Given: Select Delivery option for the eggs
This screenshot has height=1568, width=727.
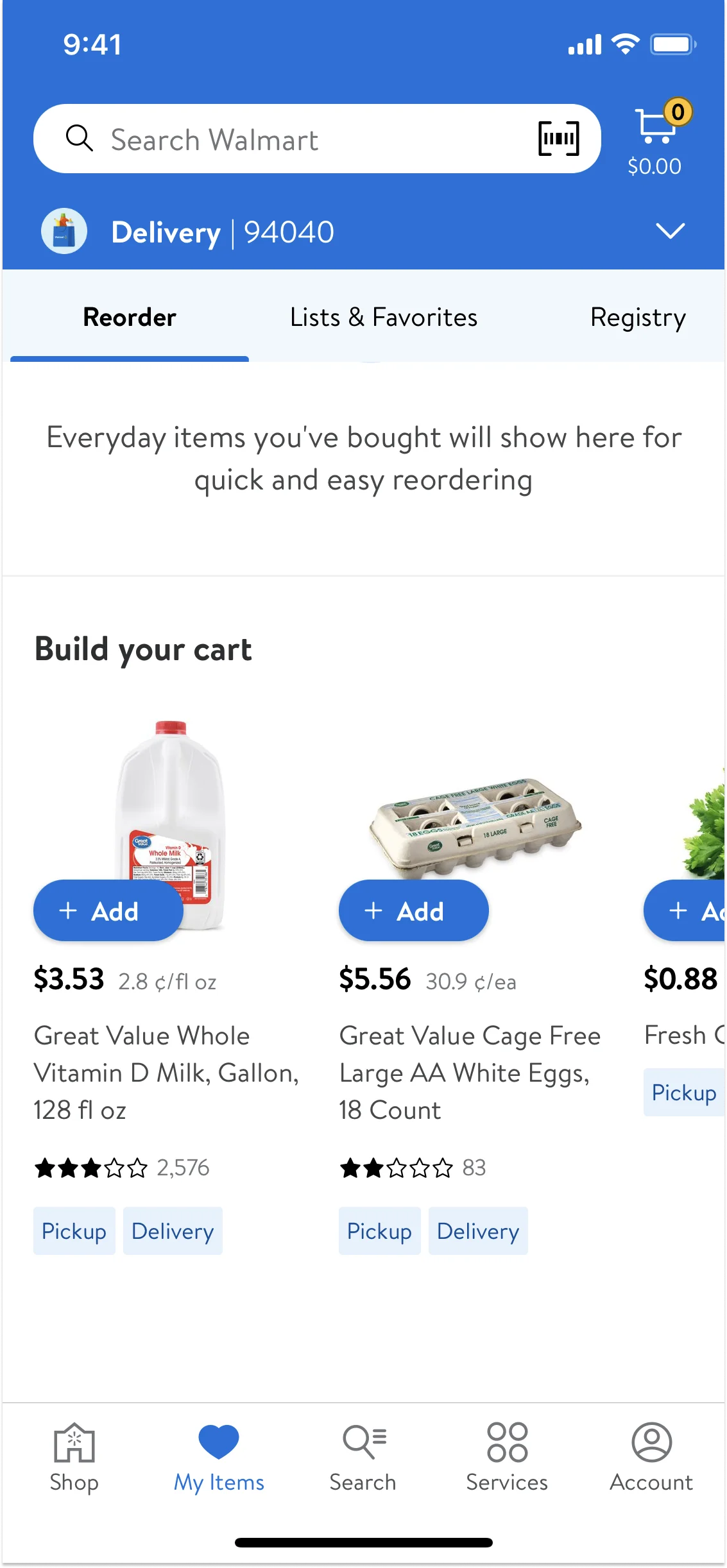Looking at the screenshot, I should click(x=478, y=1231).
